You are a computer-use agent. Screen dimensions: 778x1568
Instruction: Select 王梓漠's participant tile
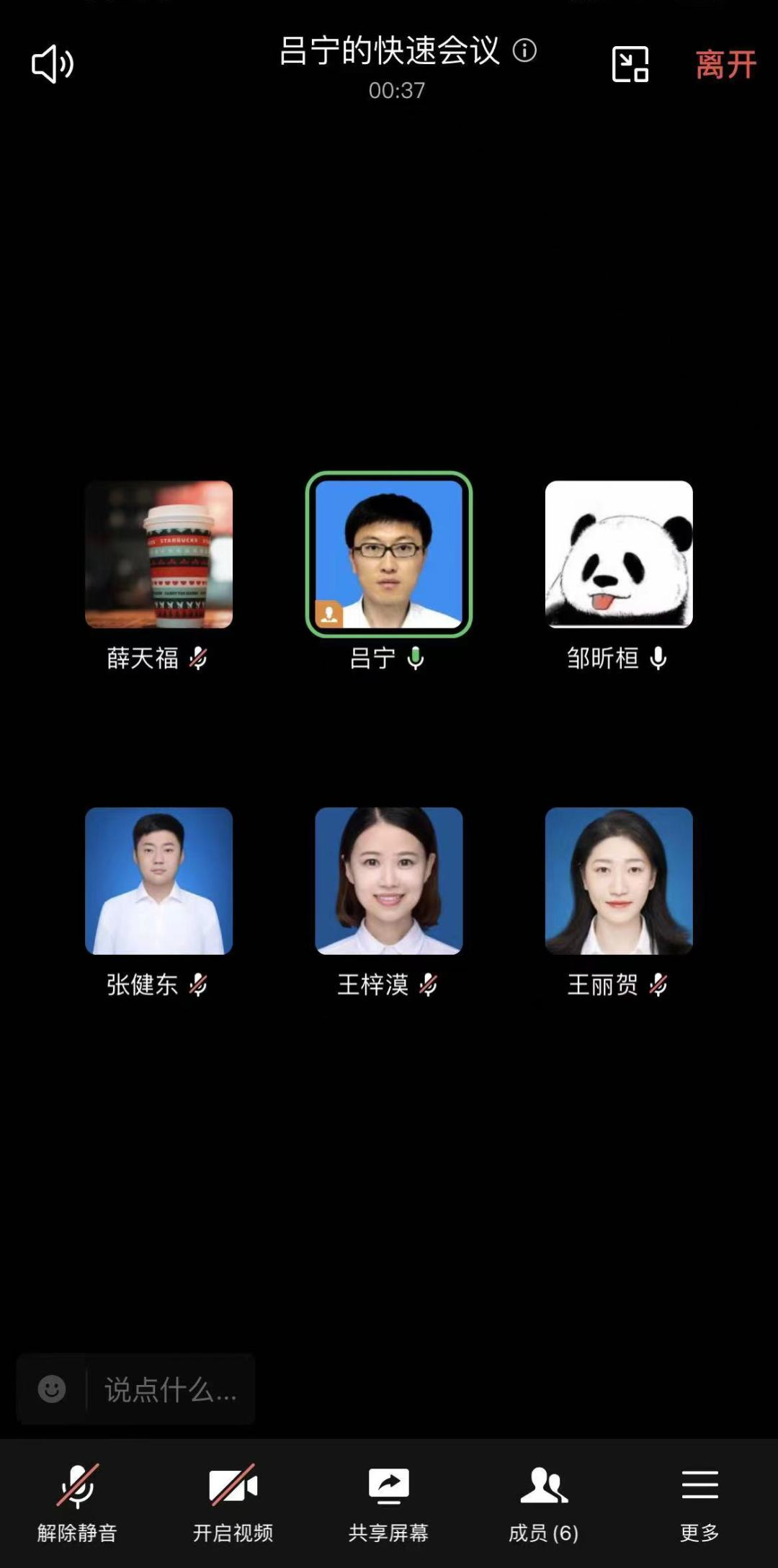[x=389, y=881]
